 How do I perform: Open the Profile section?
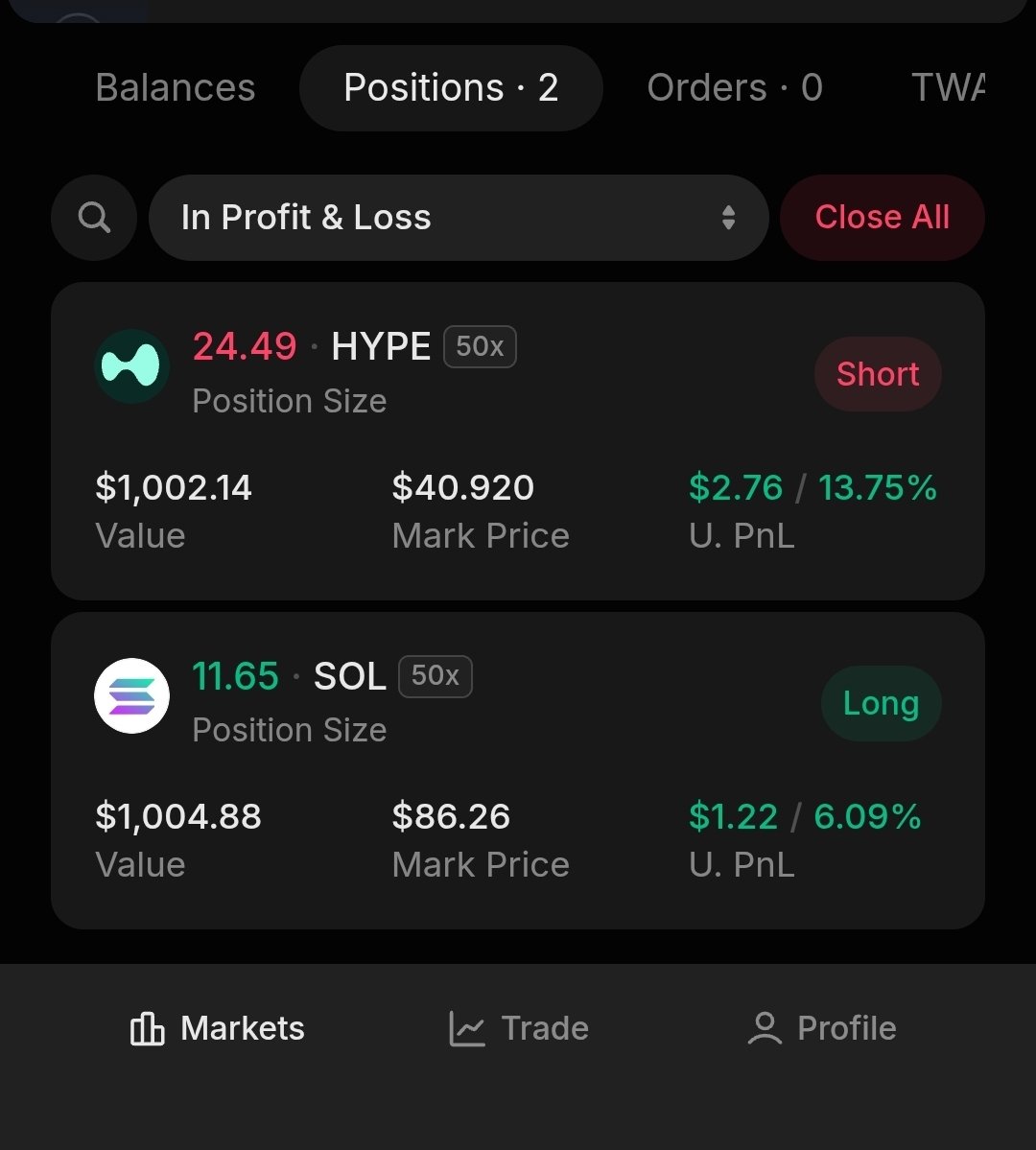tap(821, 1029)
